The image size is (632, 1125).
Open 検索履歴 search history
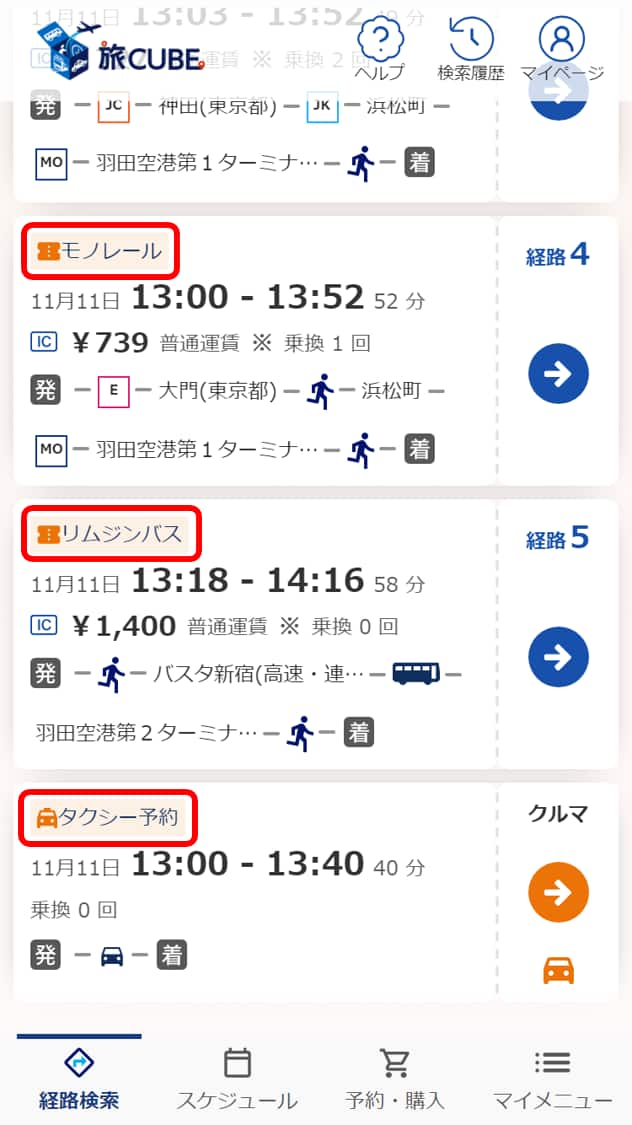pos(471,49)
